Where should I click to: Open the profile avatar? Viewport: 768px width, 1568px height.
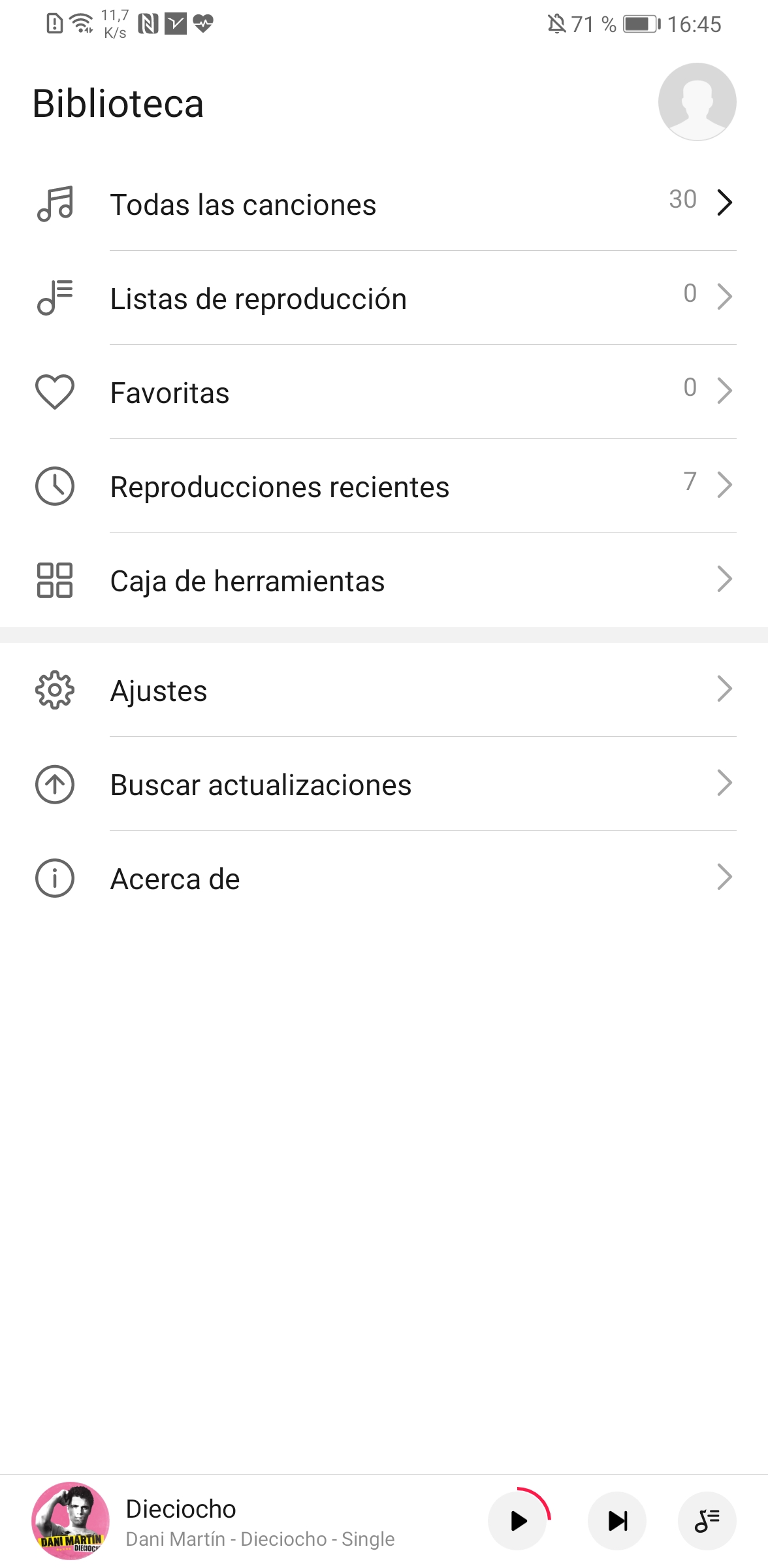(697, 102)
